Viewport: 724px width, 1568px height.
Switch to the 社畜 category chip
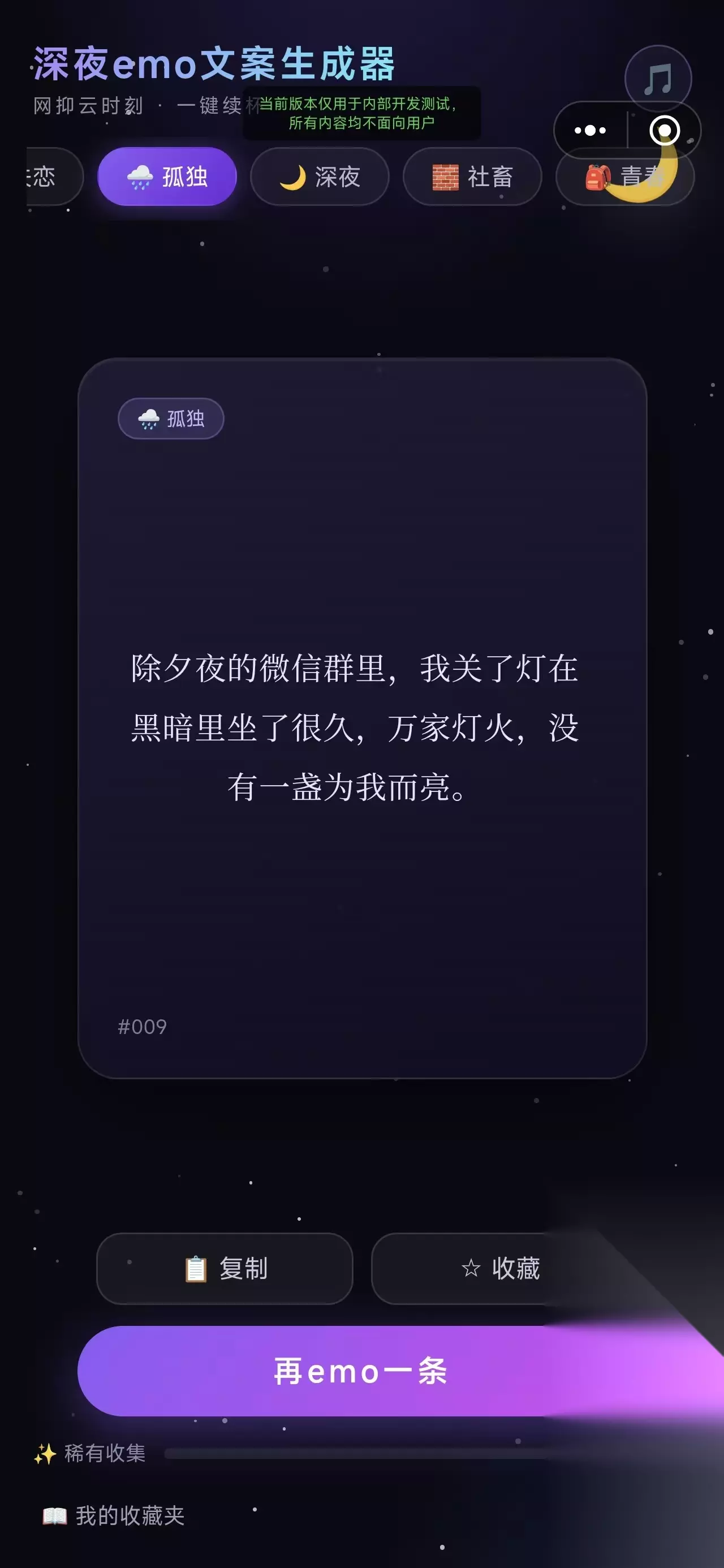pyautogui.click(x=472, y=176)
